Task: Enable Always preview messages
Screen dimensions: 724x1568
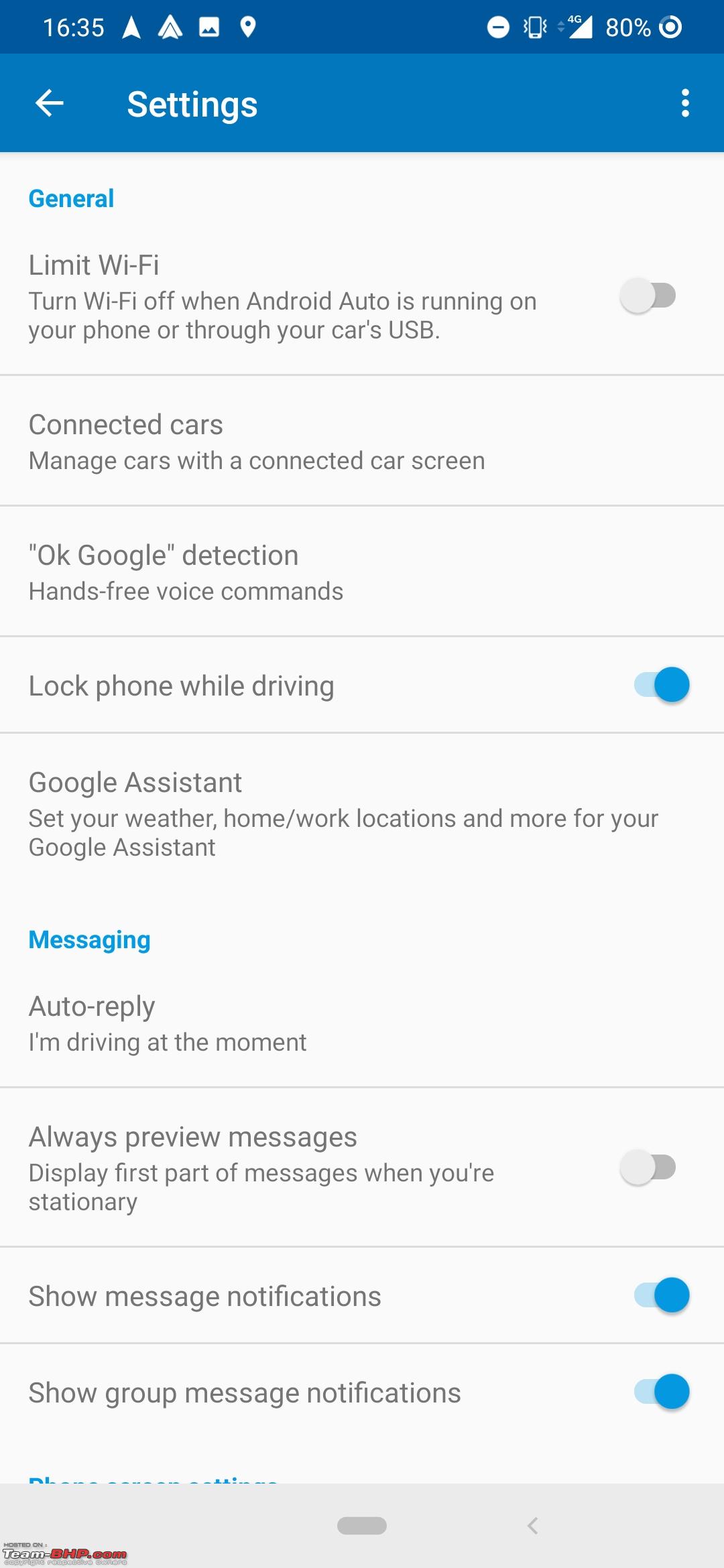Action: (x=648, y=1167)
